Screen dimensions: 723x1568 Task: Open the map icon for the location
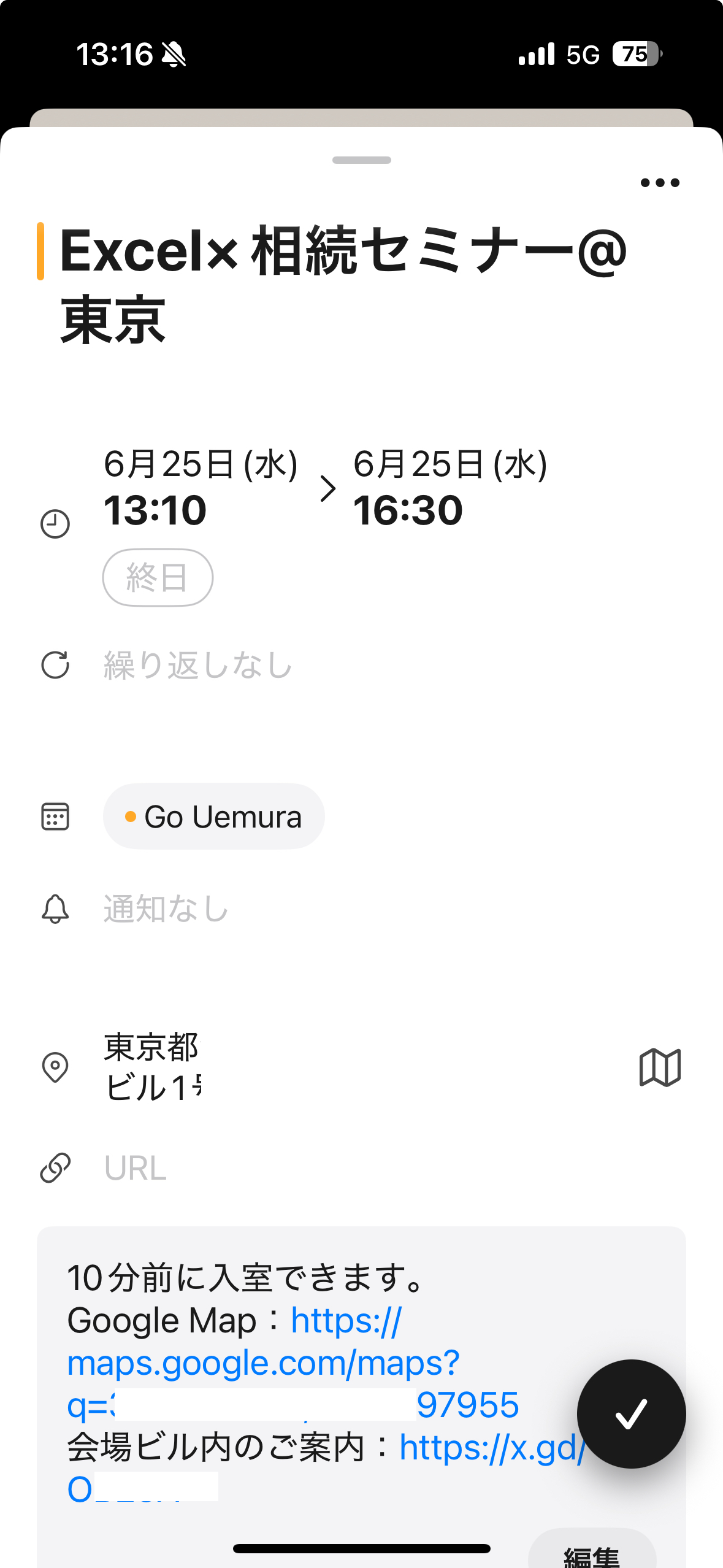[x=660, y=1067]
